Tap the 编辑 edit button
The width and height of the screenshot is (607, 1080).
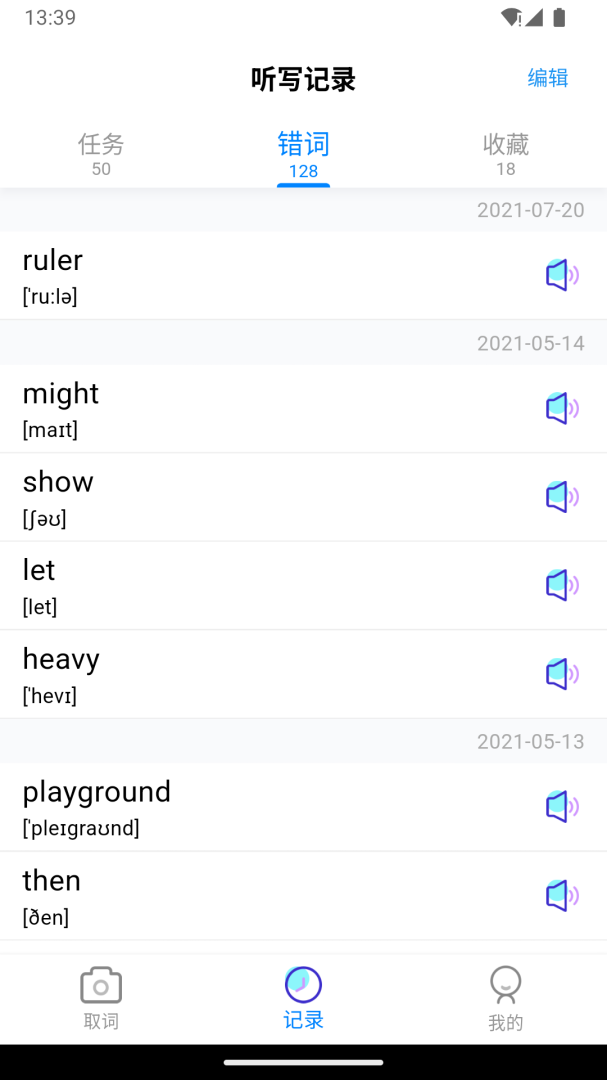click(x=547, y=78)
